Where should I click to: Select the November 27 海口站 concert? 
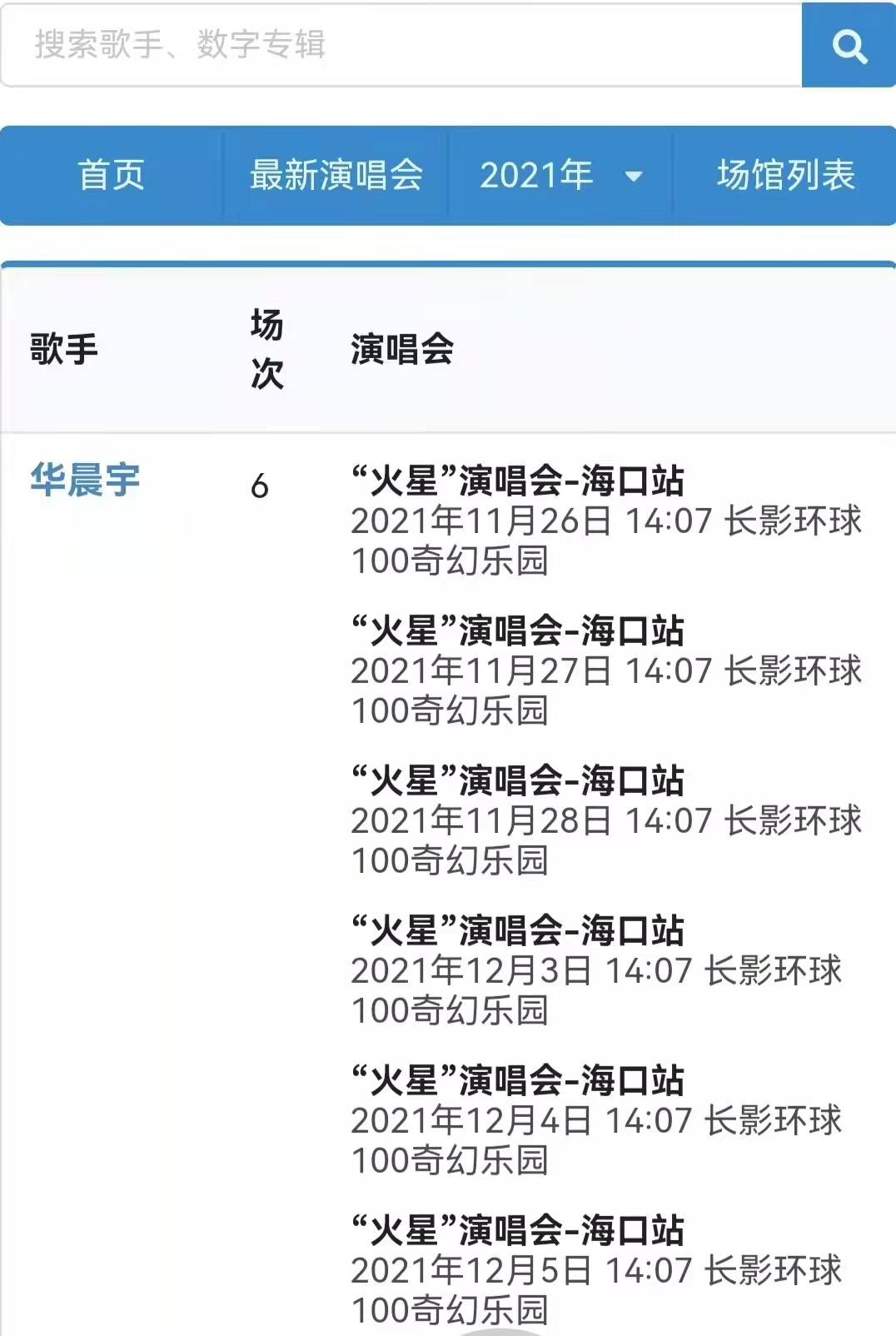click(x=516, y=632)
